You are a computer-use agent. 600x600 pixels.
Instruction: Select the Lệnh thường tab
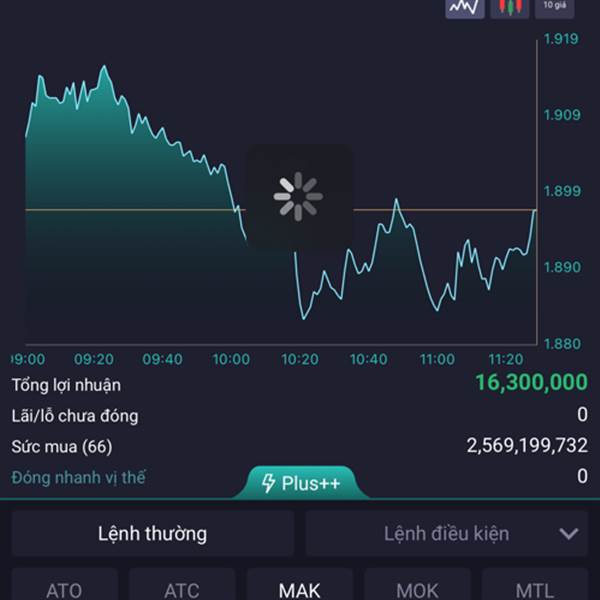pyautogui.click(x=153, y=533)
